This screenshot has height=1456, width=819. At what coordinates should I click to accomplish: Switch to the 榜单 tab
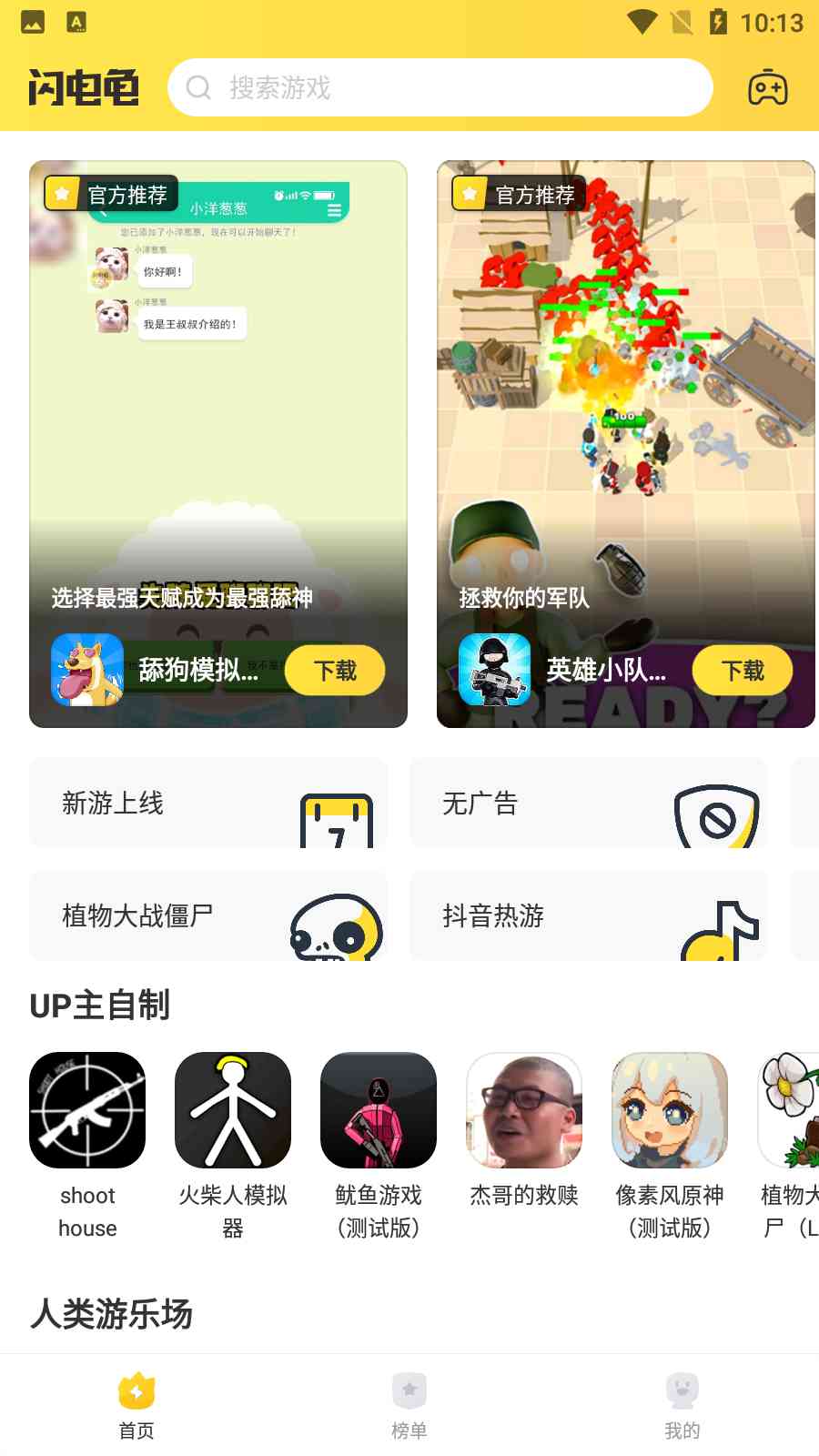[409, 1406]
